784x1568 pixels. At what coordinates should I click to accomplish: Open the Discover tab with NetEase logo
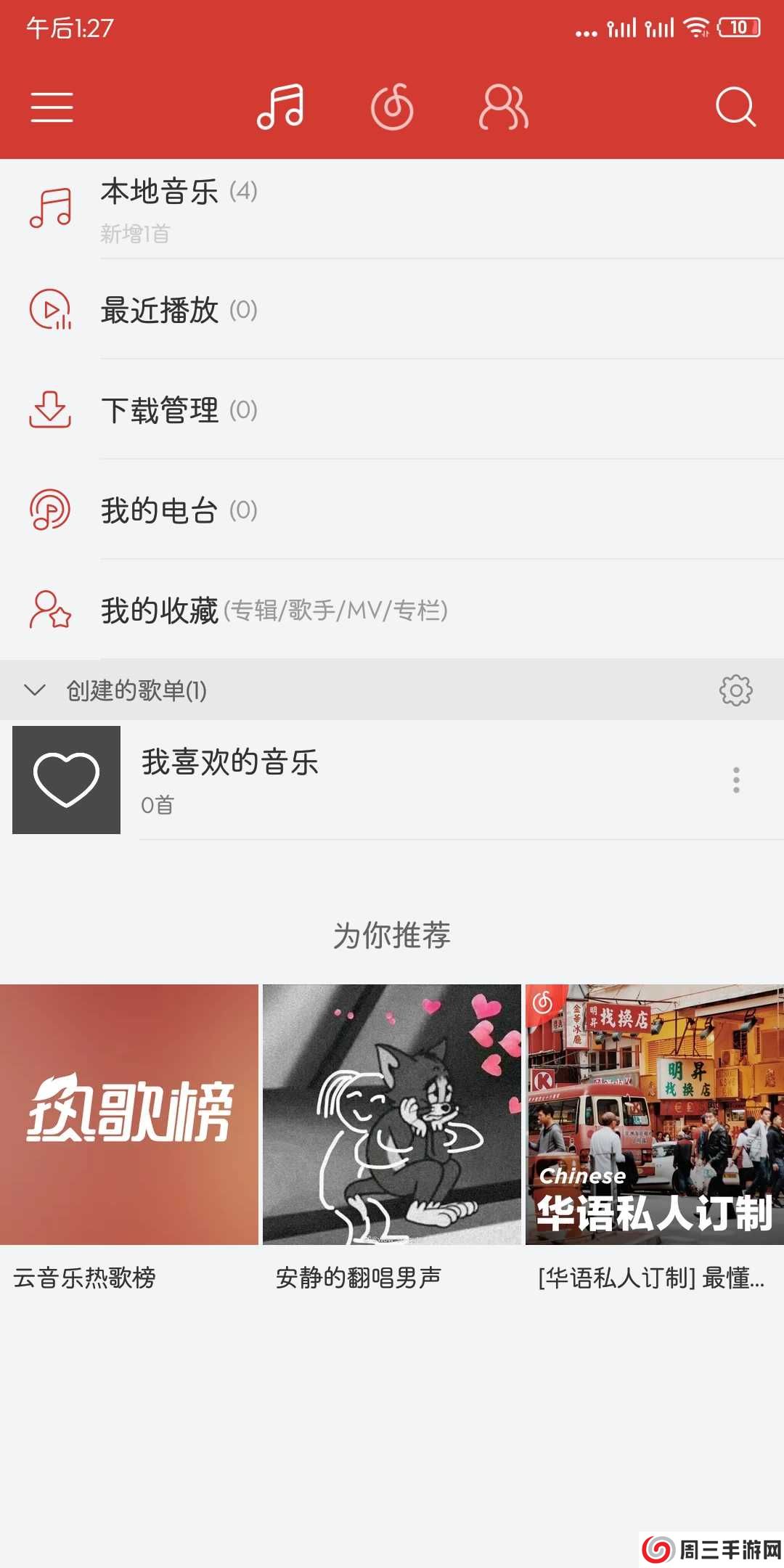[x=392, y=107]
